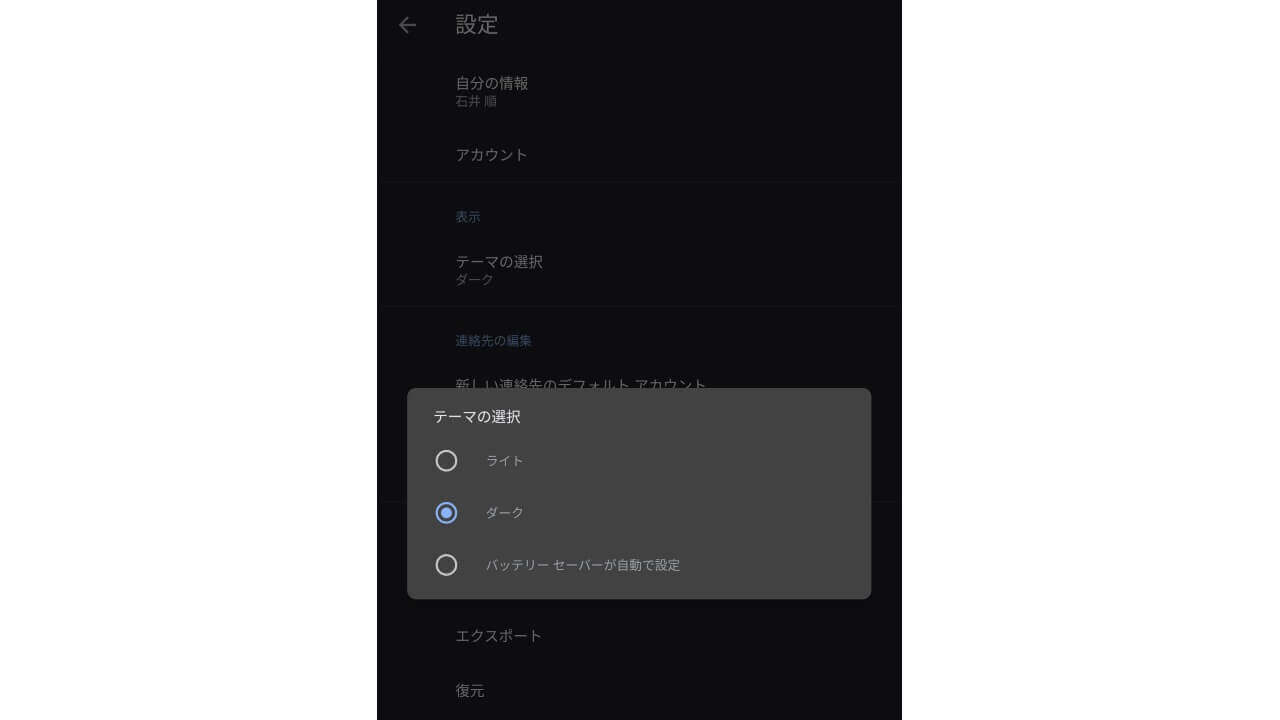The height and width of the screenshot is (720, 1280).
Task: Select the ライト theme option
Action: pos(446,461)
